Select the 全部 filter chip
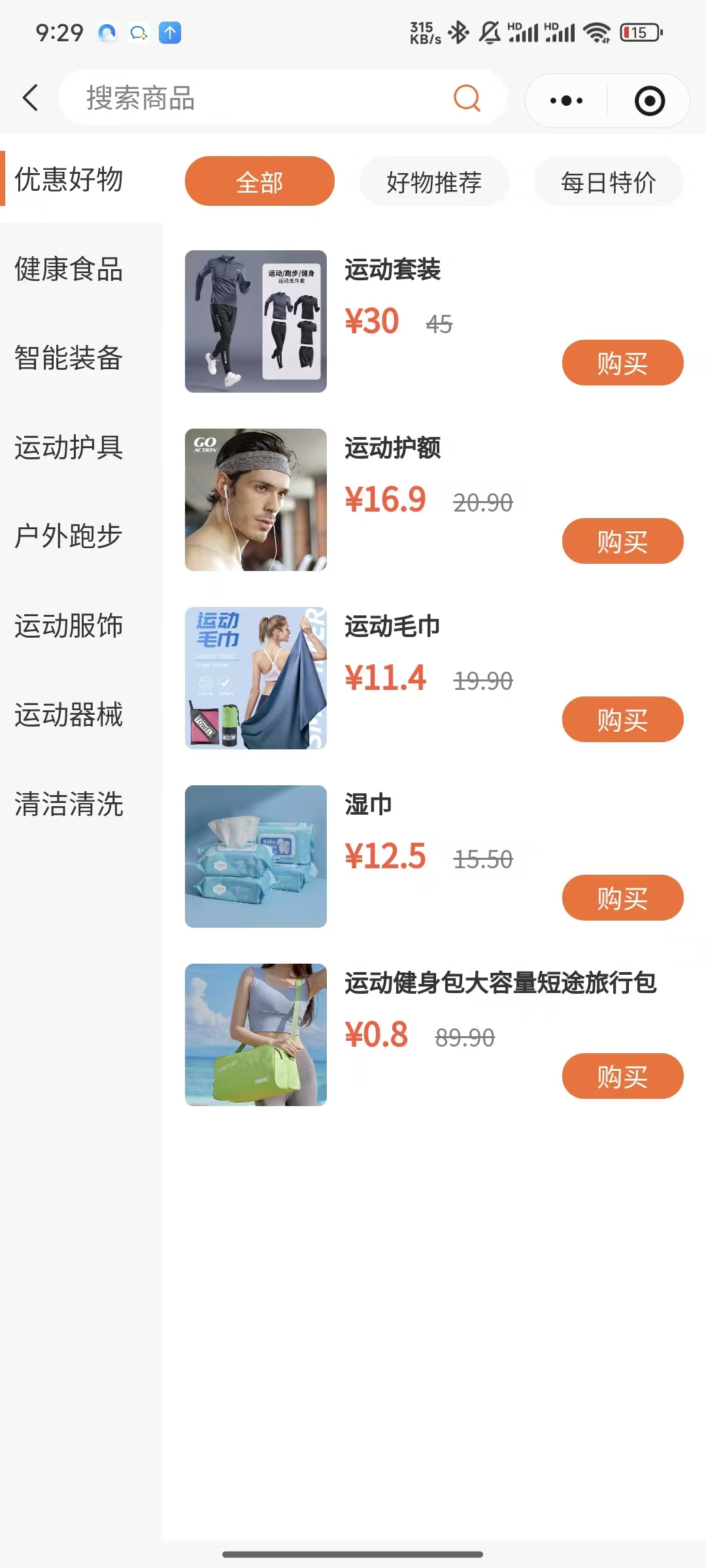 [260, 182]
